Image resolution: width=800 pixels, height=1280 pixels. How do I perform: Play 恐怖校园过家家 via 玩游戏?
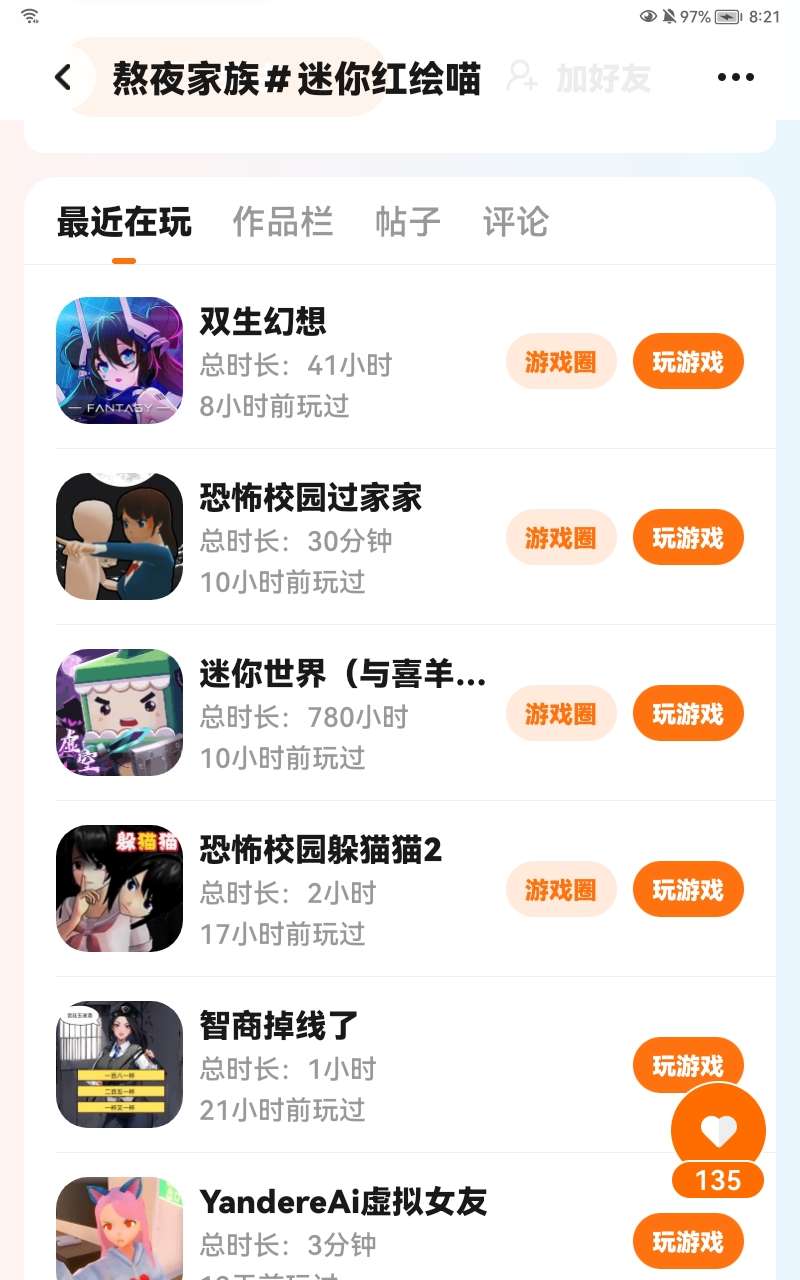688,537
